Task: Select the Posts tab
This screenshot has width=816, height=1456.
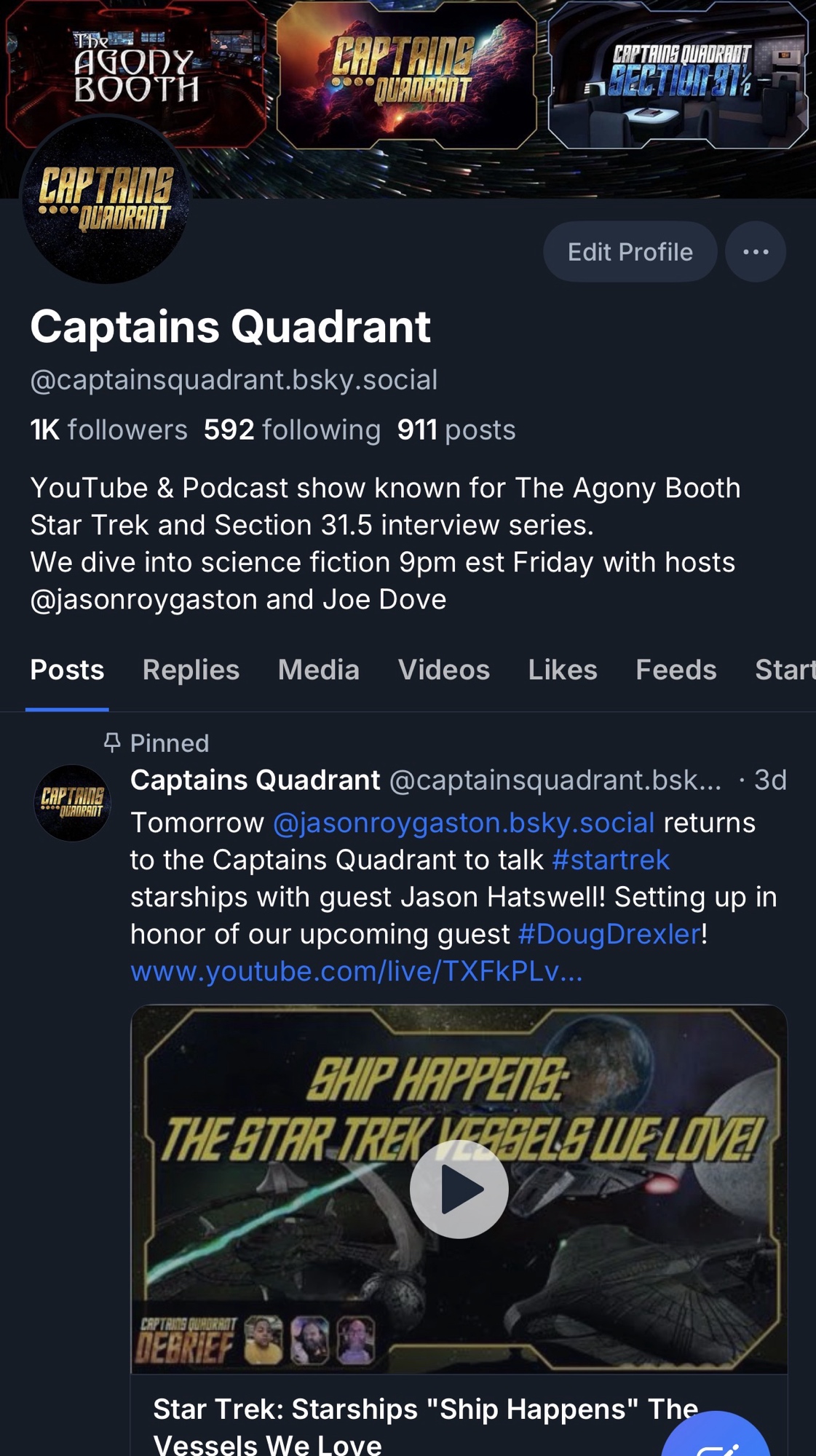Action: pyautogui.click(x=67, y=670)
